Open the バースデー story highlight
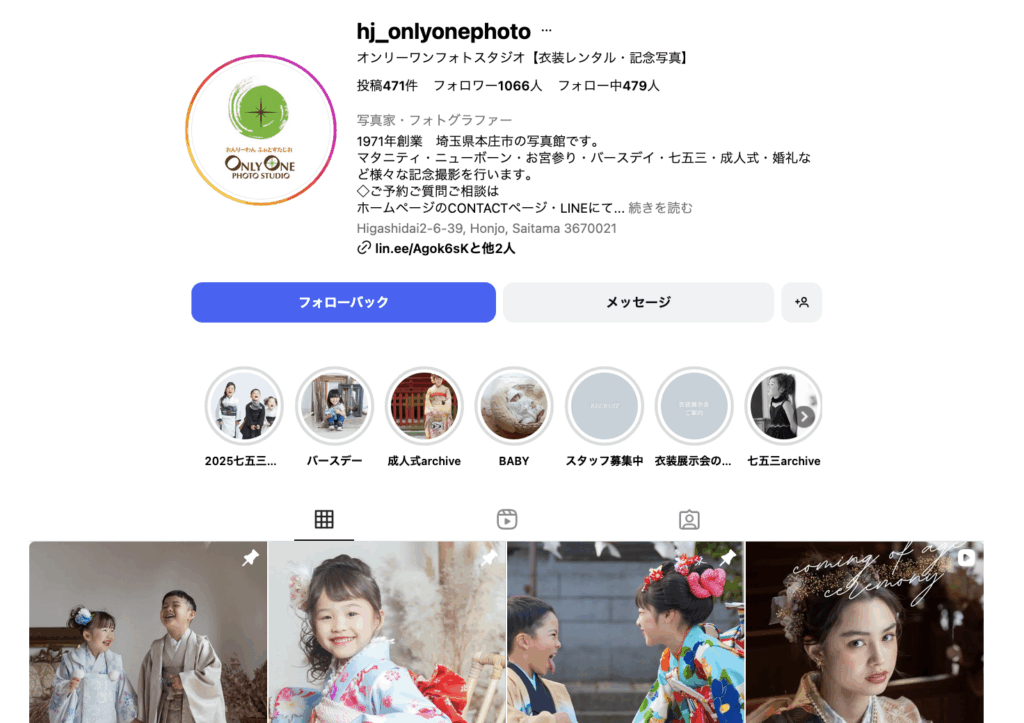 (334, 406)
